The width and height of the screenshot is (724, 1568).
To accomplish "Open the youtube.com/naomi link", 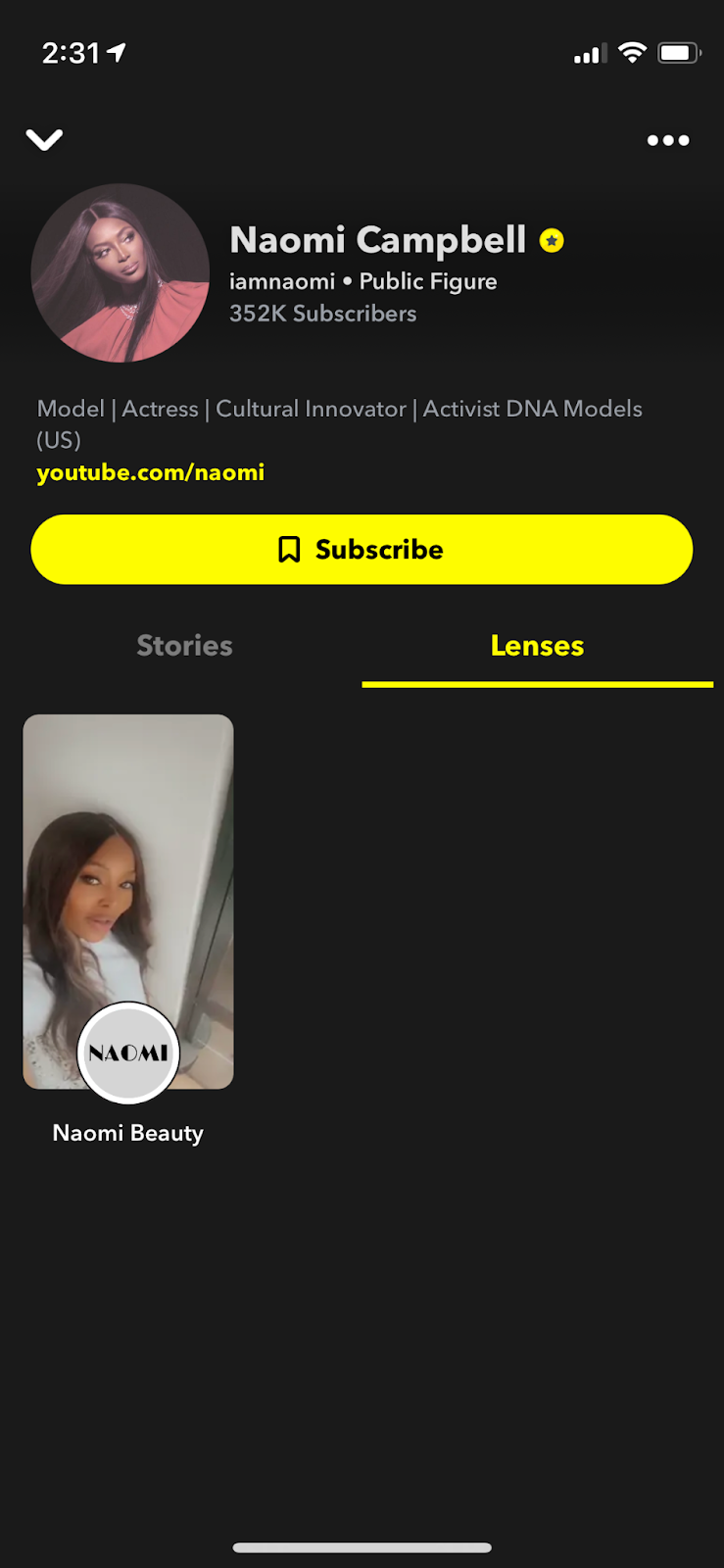I will (x=151, y=472).
